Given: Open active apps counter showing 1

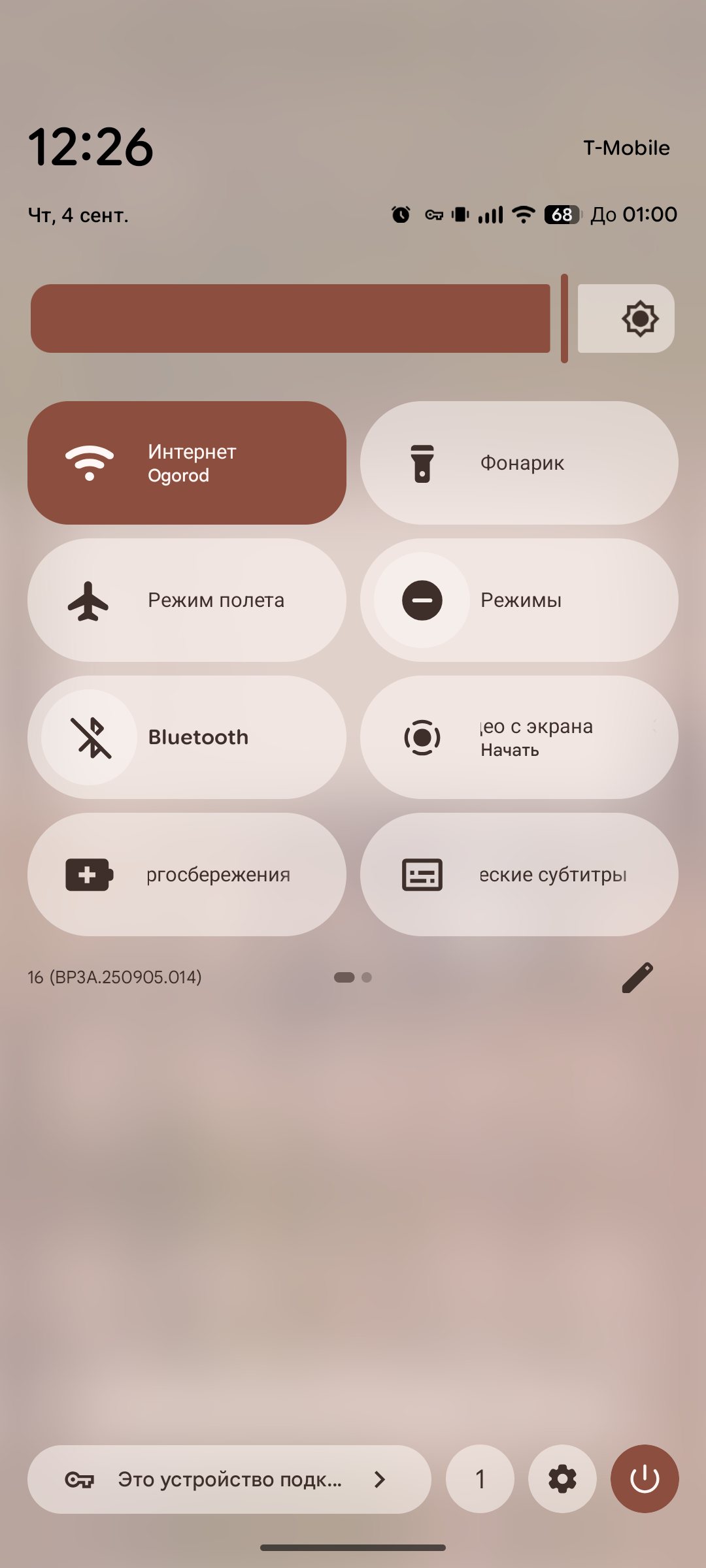Looking at the screenshot, I should tap(480, 1479).
